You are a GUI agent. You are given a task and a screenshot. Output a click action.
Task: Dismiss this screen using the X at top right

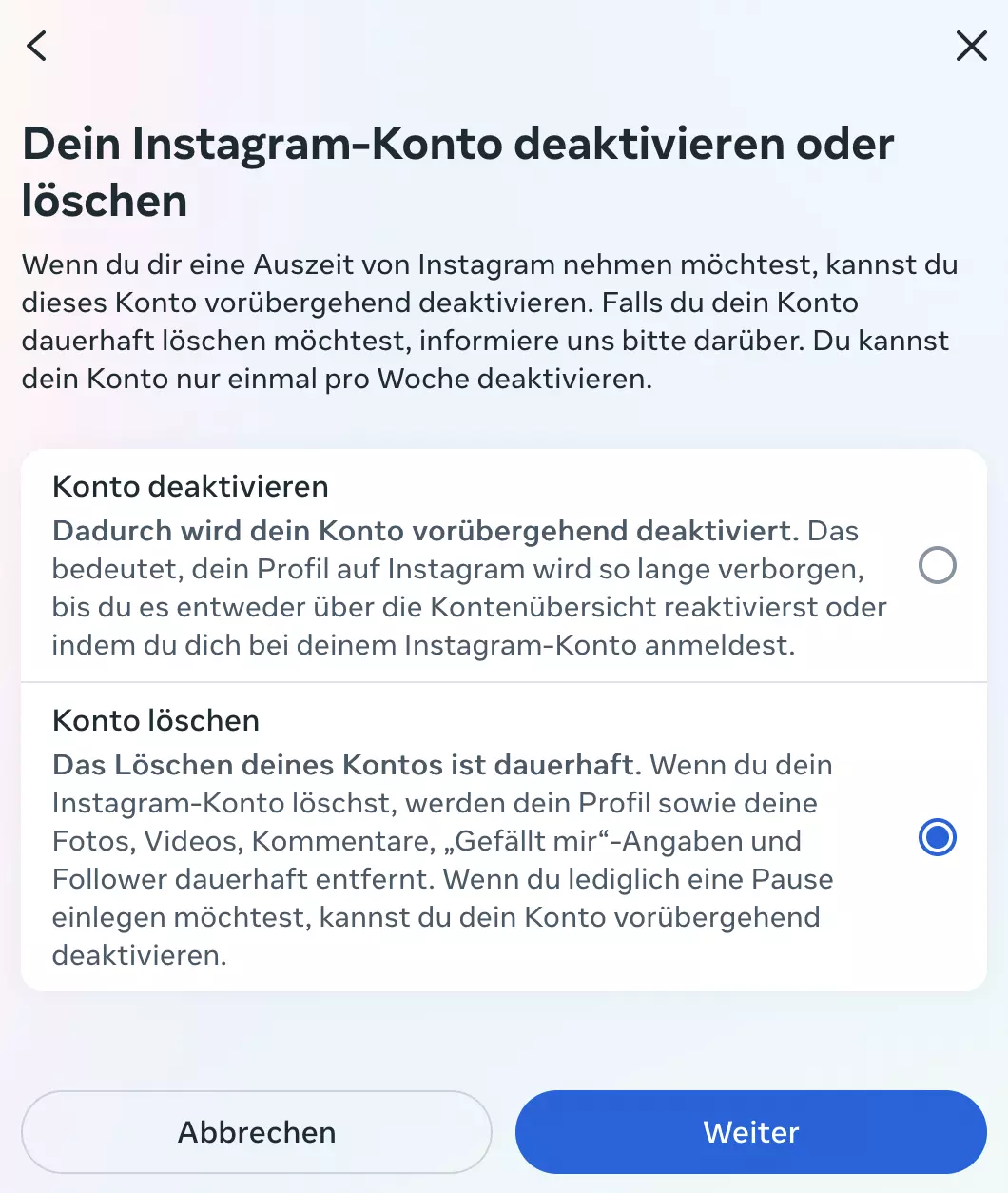click(971, 46)
